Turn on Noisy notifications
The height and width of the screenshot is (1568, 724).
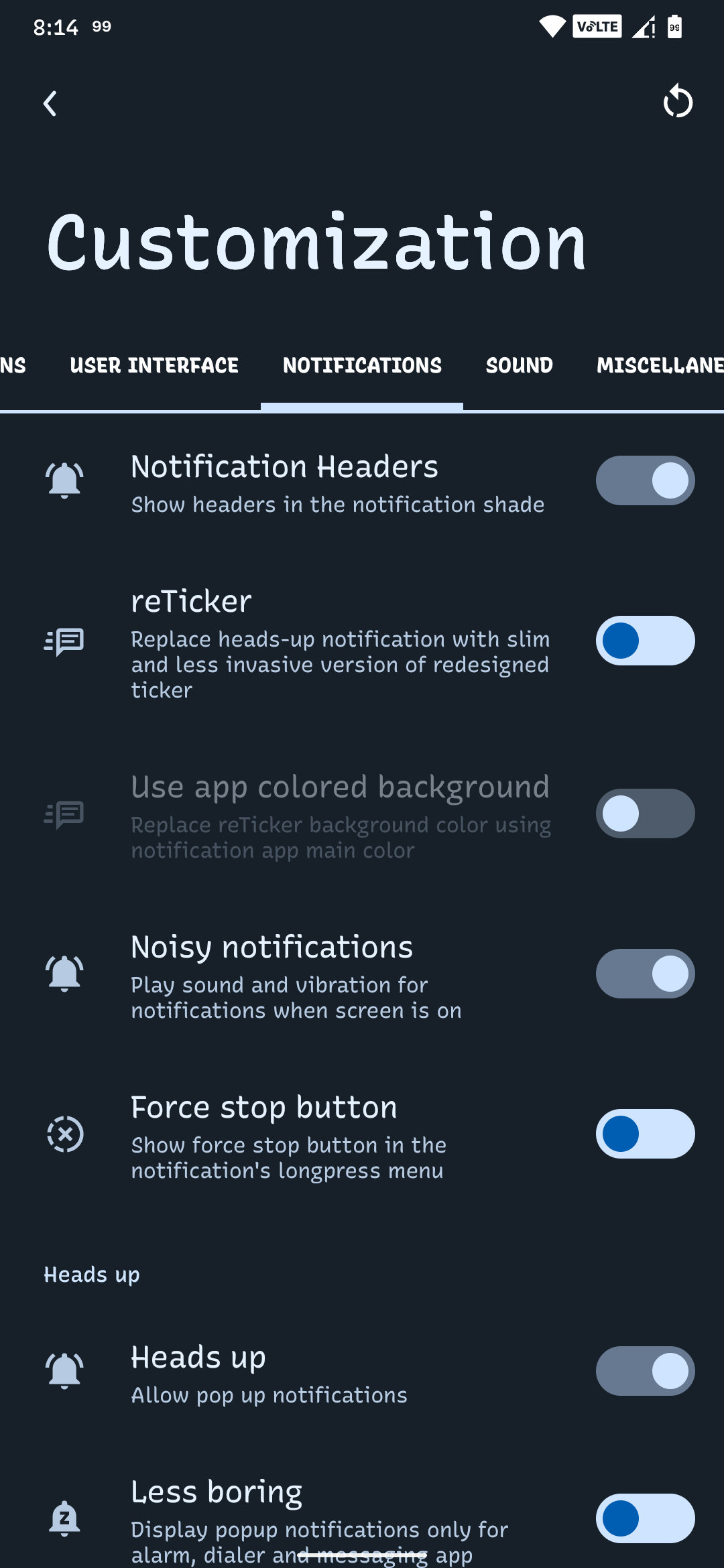tap(645, 974)
